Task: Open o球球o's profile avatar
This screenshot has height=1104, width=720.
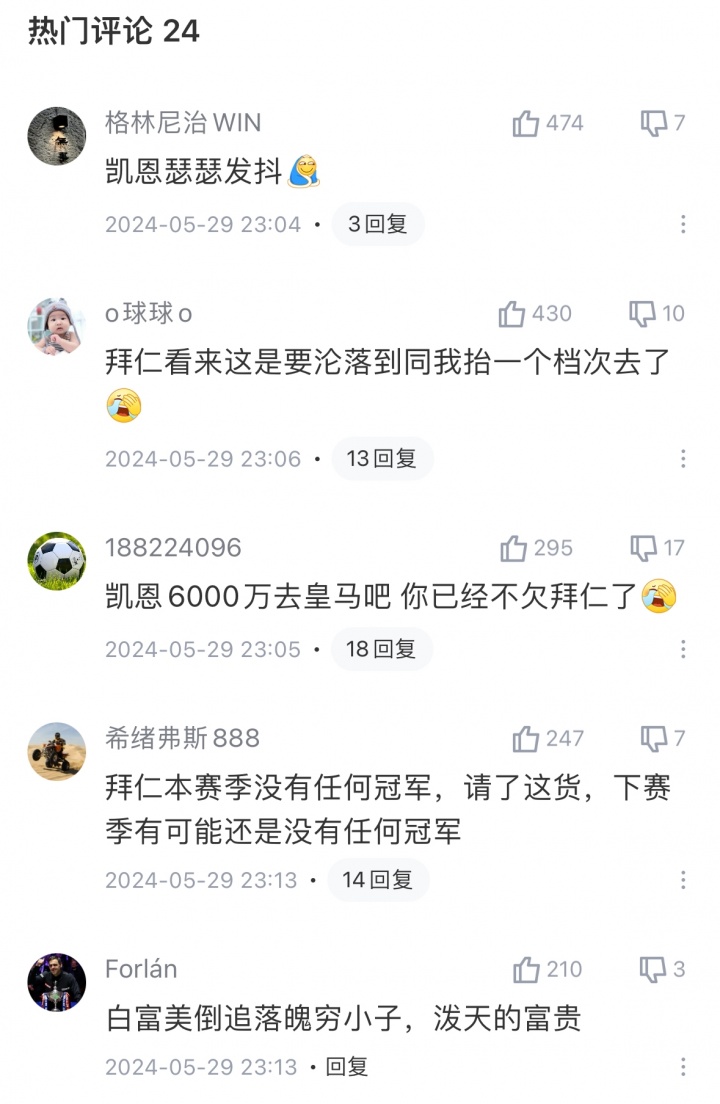Action: pyautogui.click(x=57, y=326)
